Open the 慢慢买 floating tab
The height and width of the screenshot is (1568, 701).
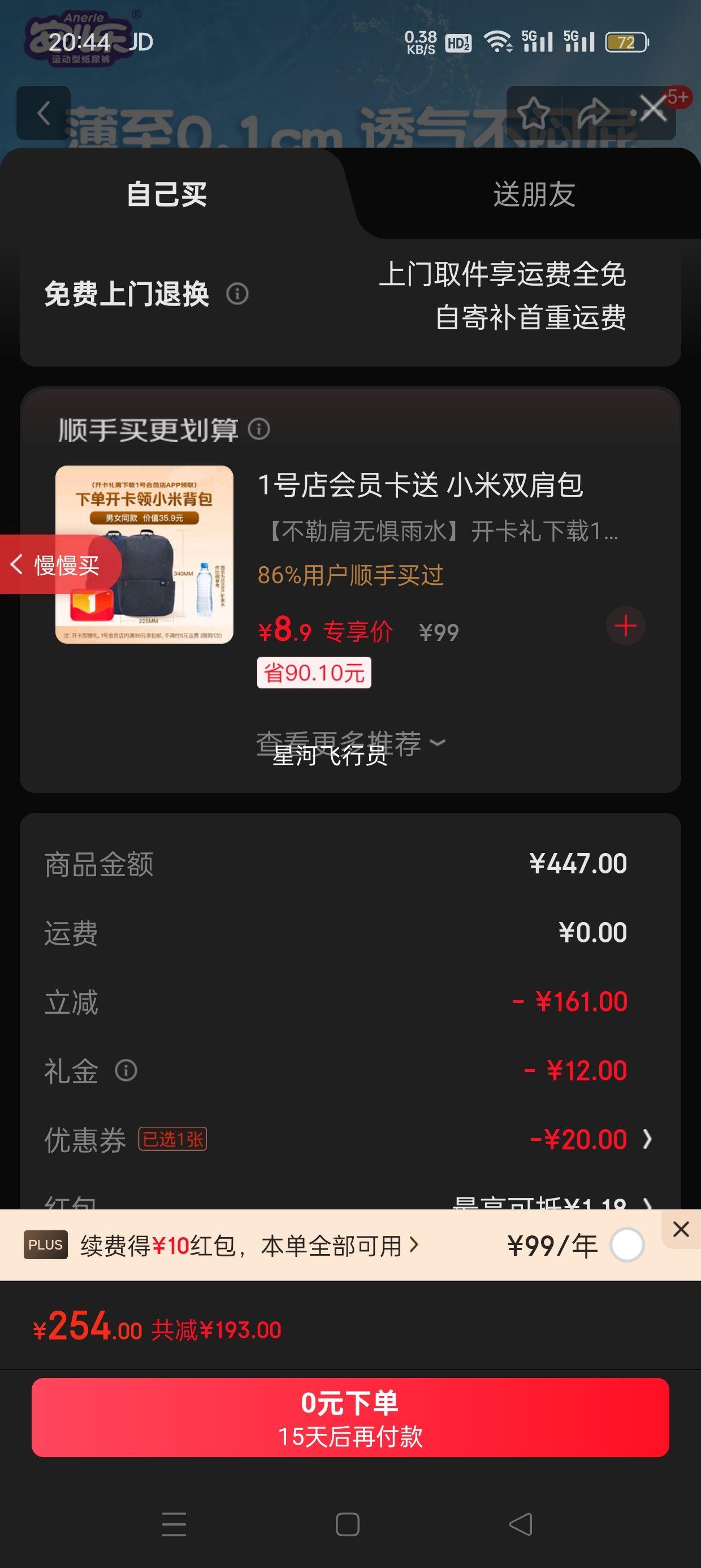click(x=58, y=565)
